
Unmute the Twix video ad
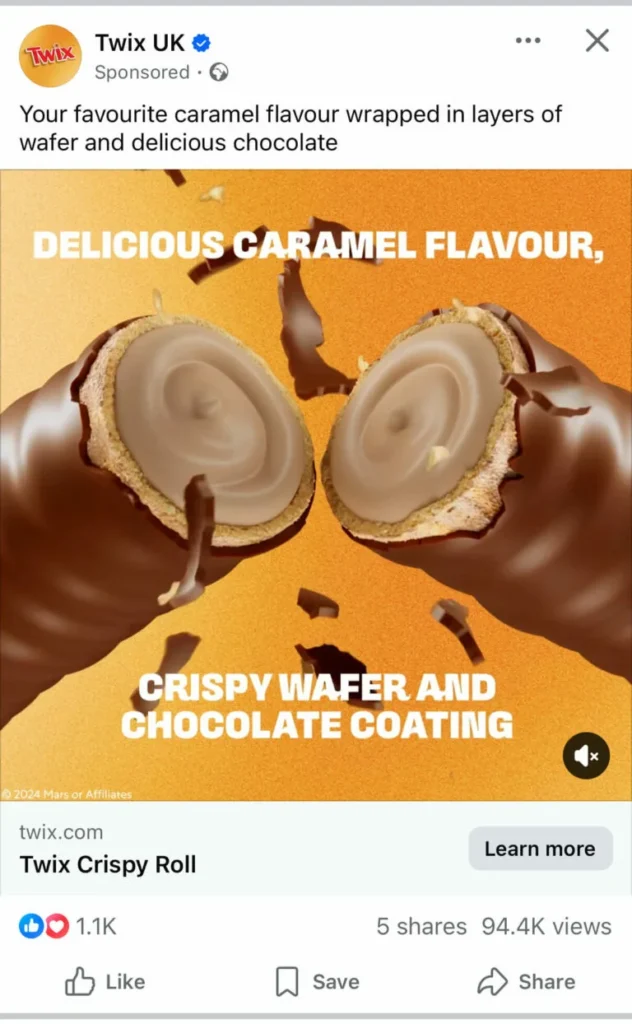[x=585, y=755]
